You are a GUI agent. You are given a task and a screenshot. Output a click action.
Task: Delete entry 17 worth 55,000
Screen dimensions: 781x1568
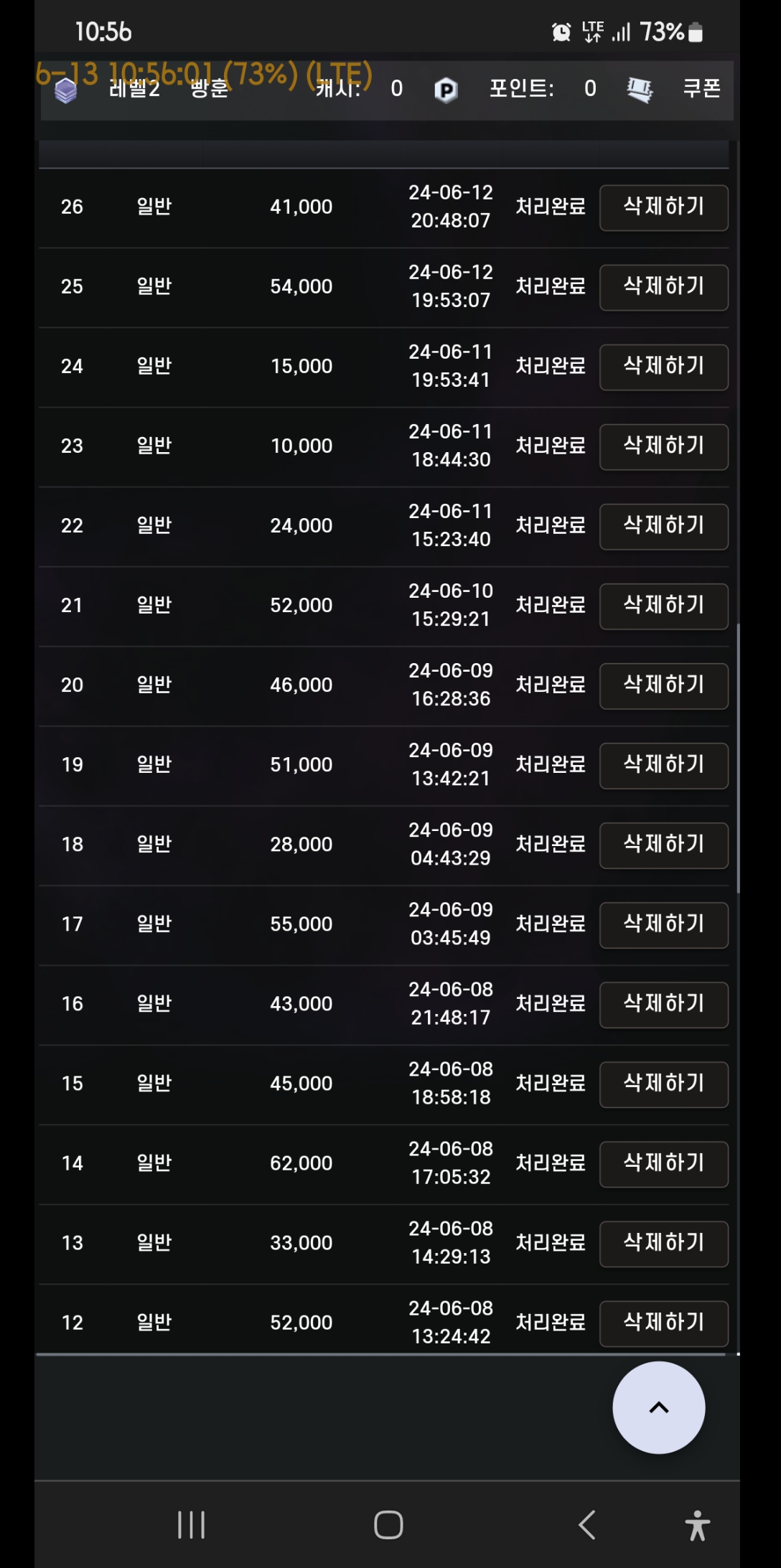(x=664, y=925)
